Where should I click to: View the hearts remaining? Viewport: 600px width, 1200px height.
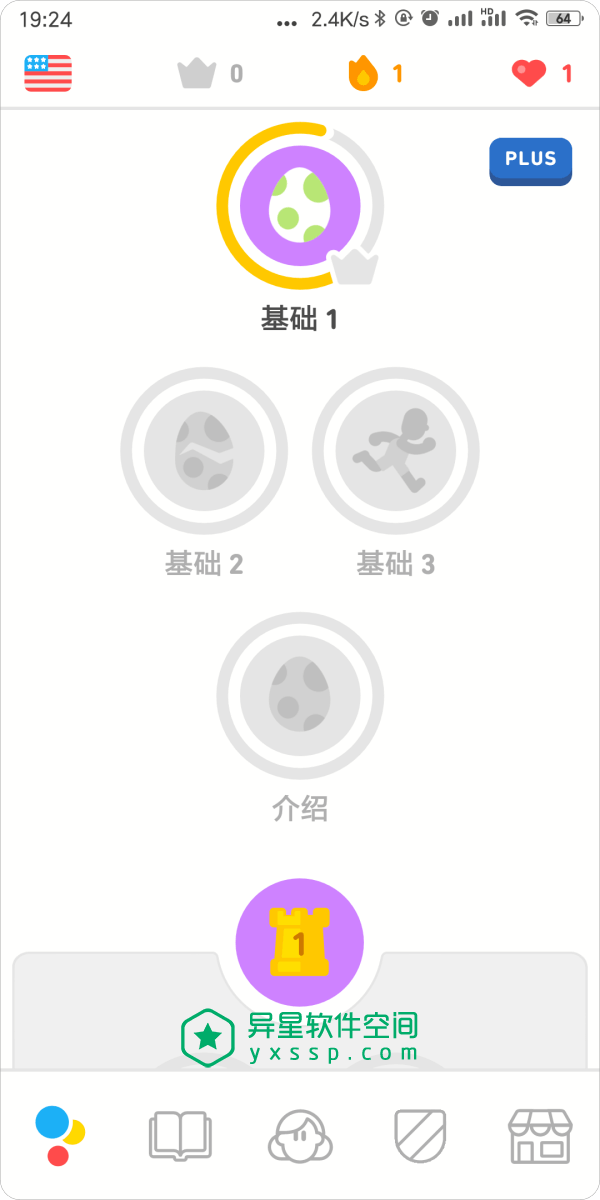541,73
